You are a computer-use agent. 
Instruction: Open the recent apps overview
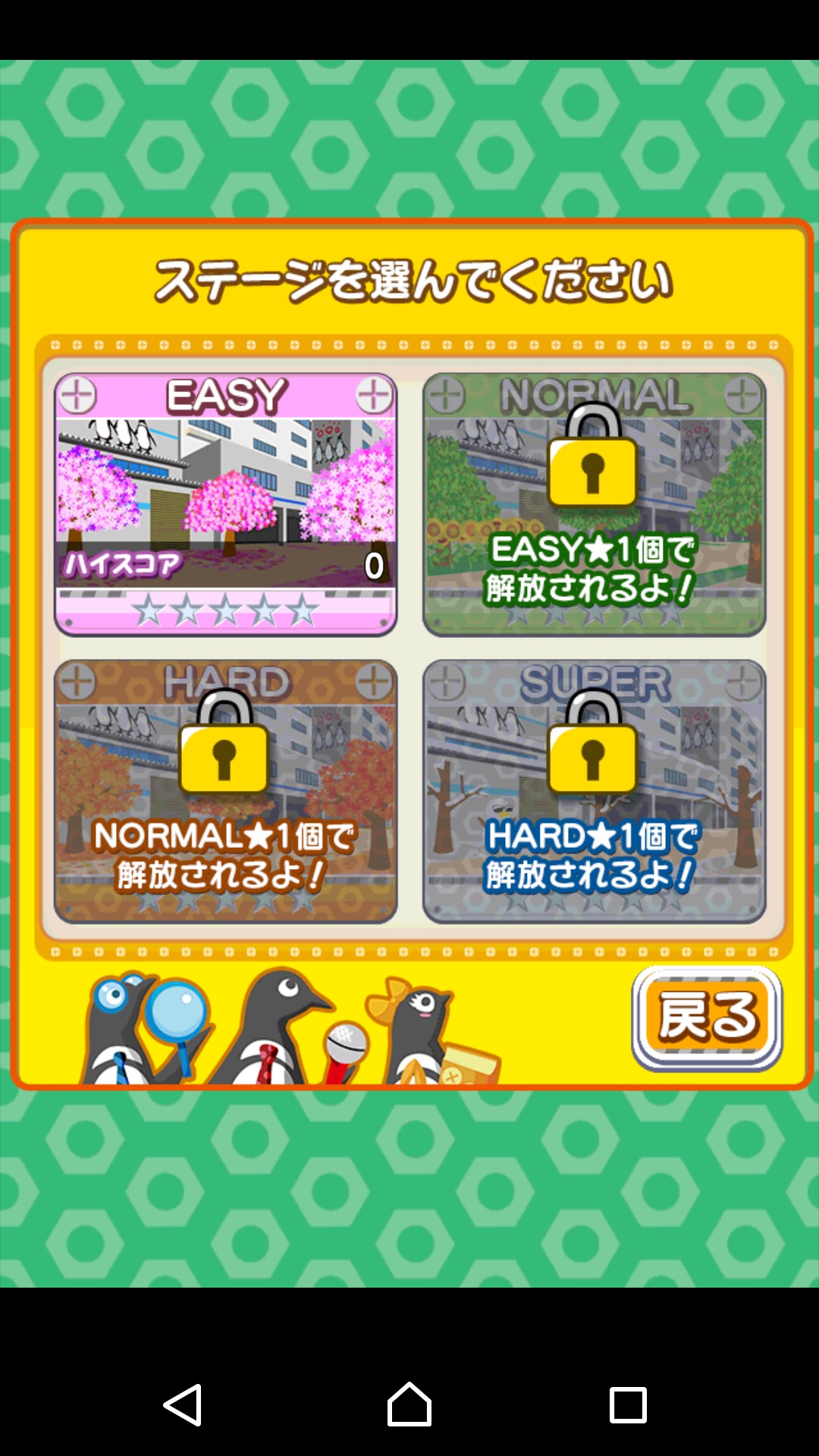point(628,1404)
